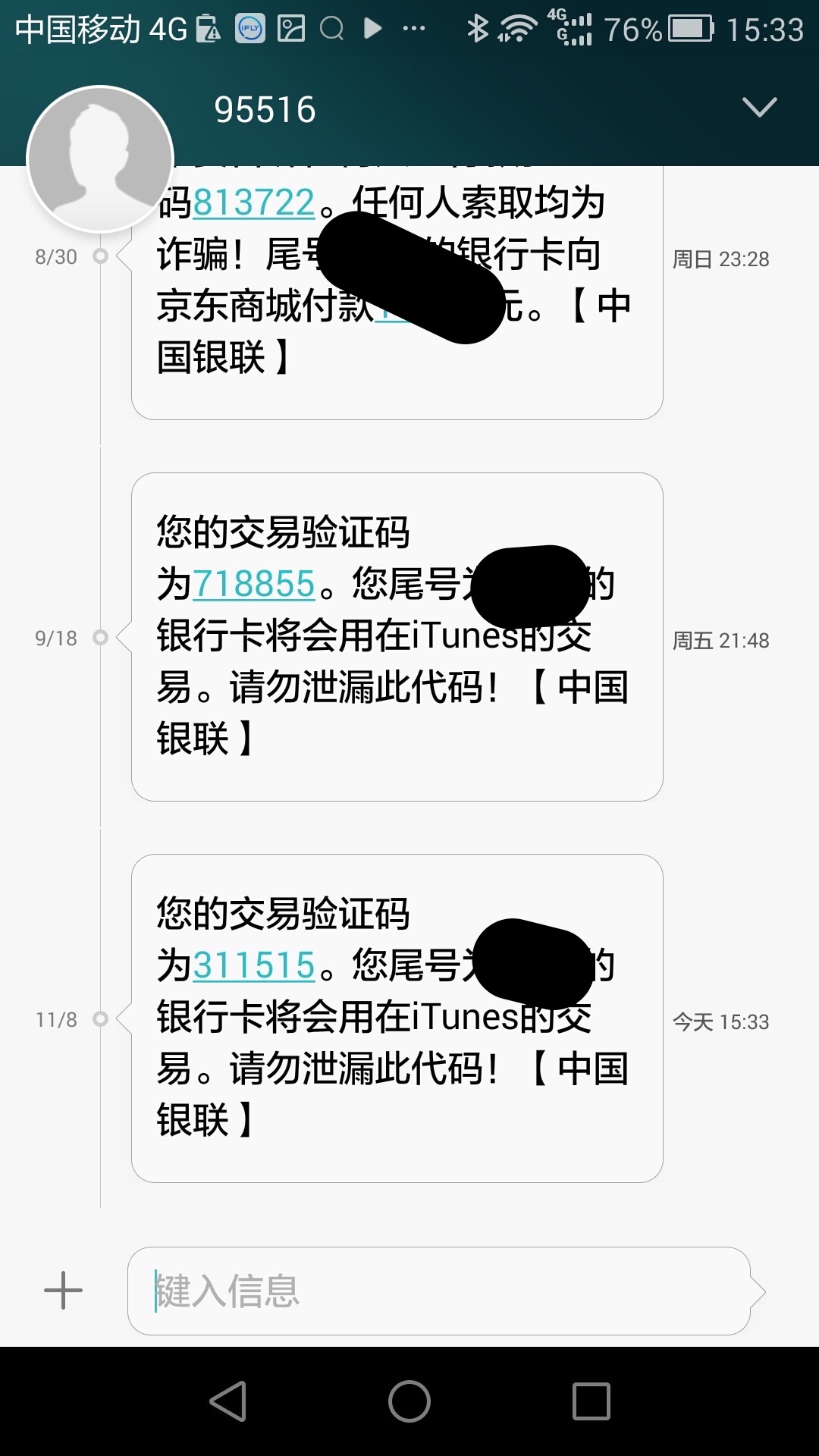The width and height of the screenshot is (819, 1456).
Task: Open the 95516 contact avatar
Action: point(101,159)
